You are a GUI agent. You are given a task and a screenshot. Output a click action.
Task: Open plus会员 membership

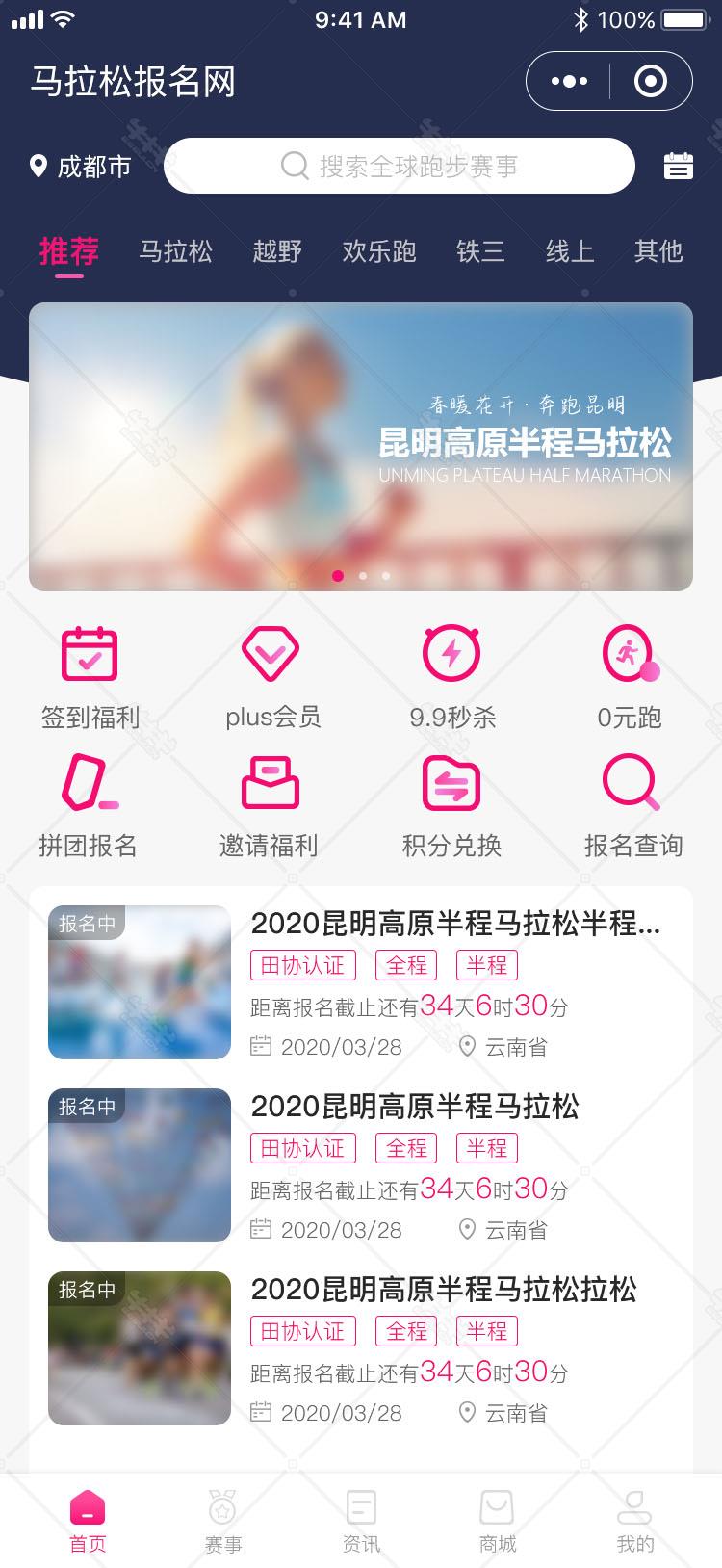(x=272, y=678)
